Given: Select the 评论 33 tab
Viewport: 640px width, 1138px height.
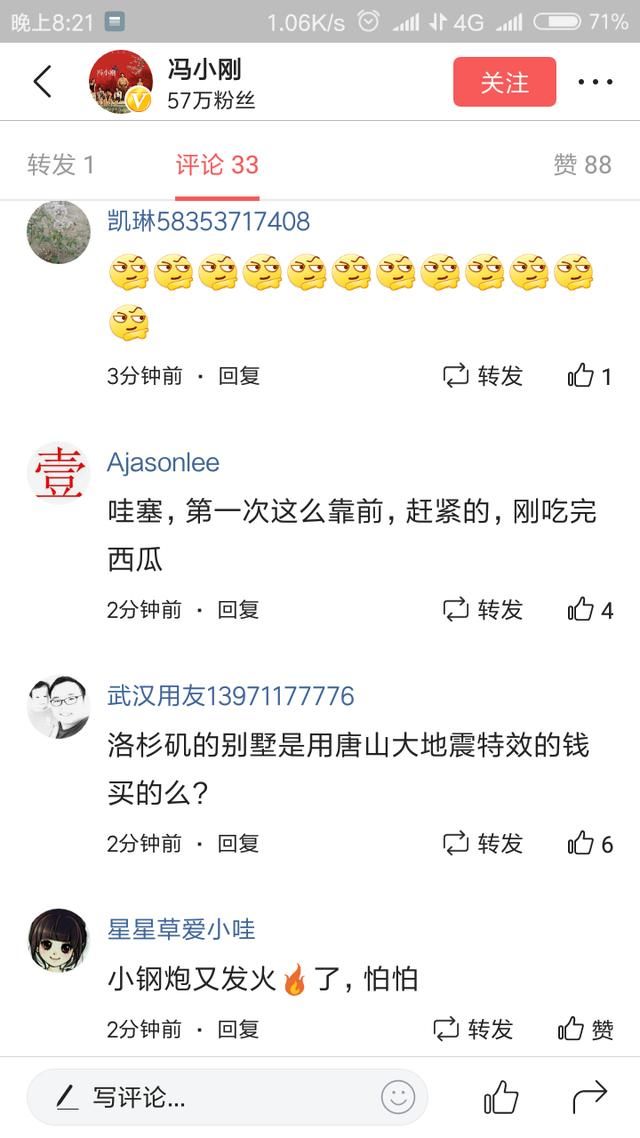Looking at the screenshot, I should click(217, 165).
